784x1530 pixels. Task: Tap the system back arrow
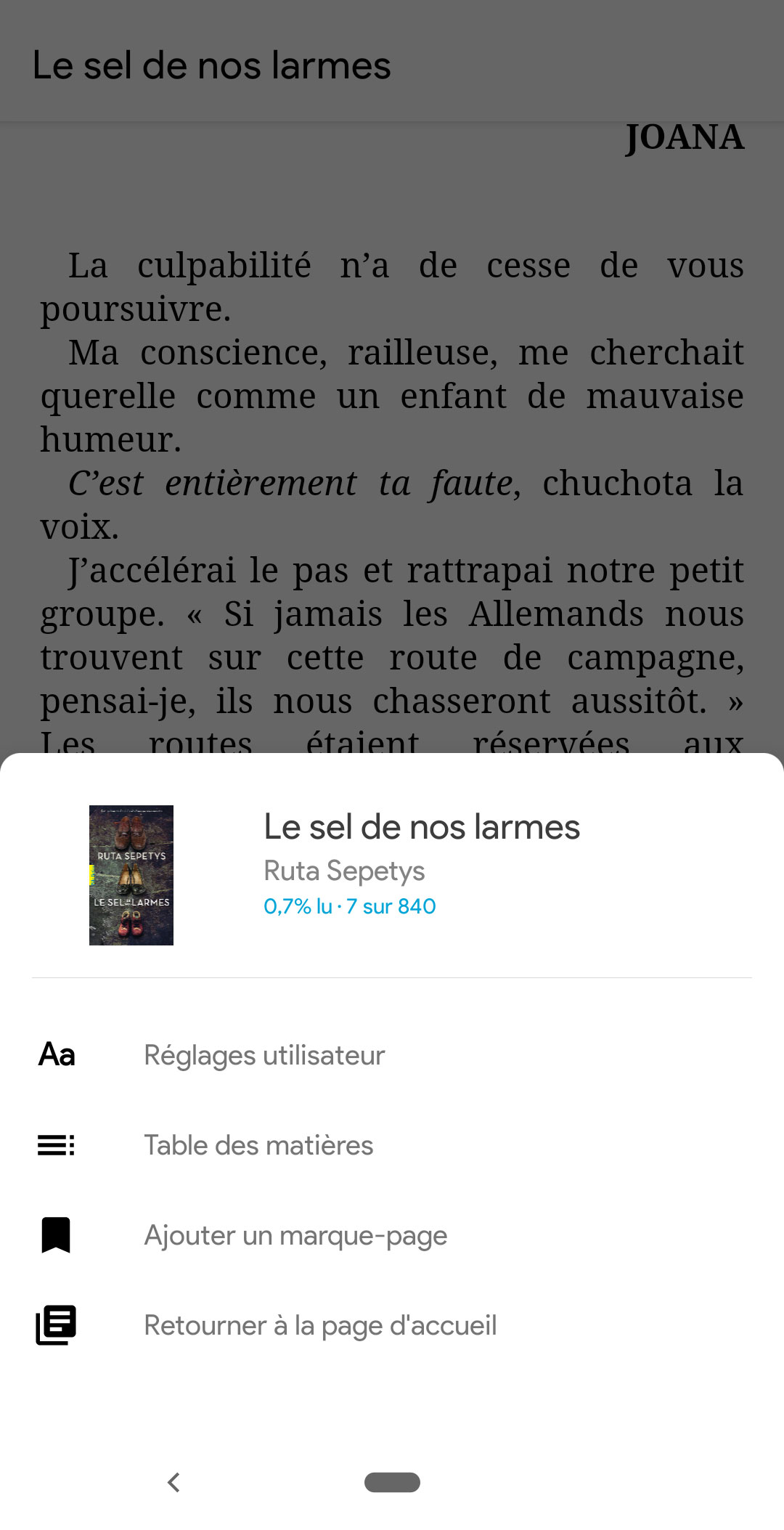coord(173,1482)
